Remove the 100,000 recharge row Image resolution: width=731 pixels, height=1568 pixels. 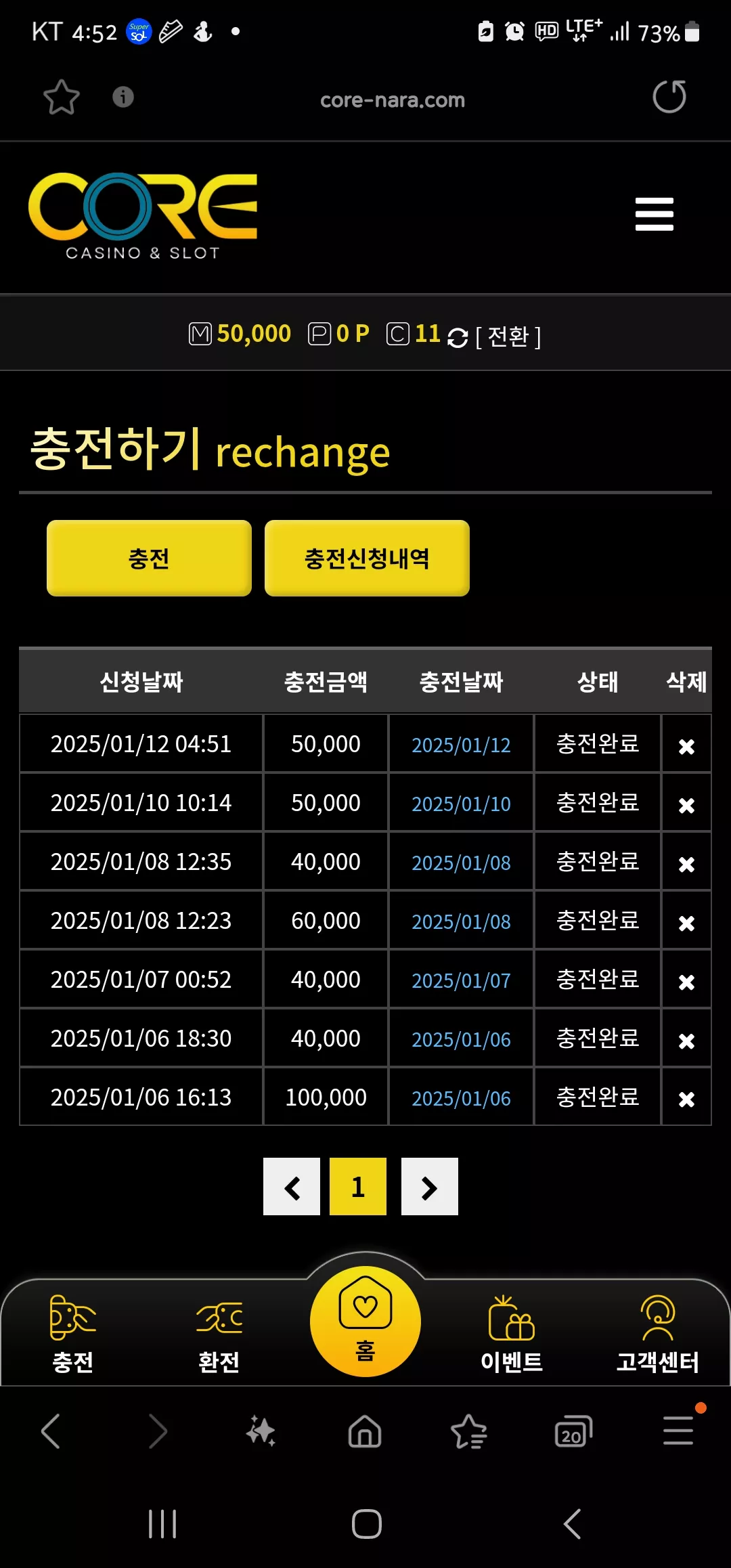tap(686, 1099)
